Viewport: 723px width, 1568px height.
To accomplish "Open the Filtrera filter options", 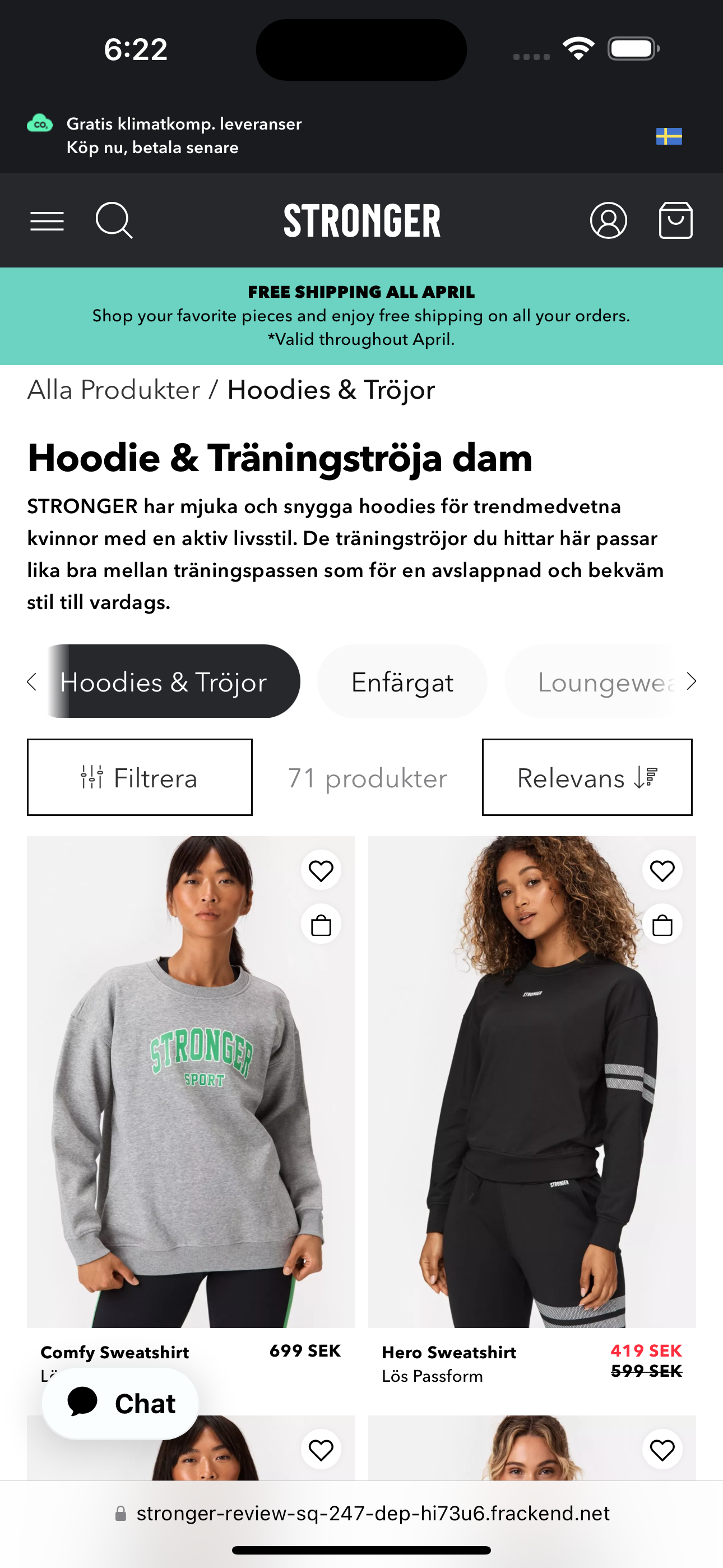I will coord(140,777).
